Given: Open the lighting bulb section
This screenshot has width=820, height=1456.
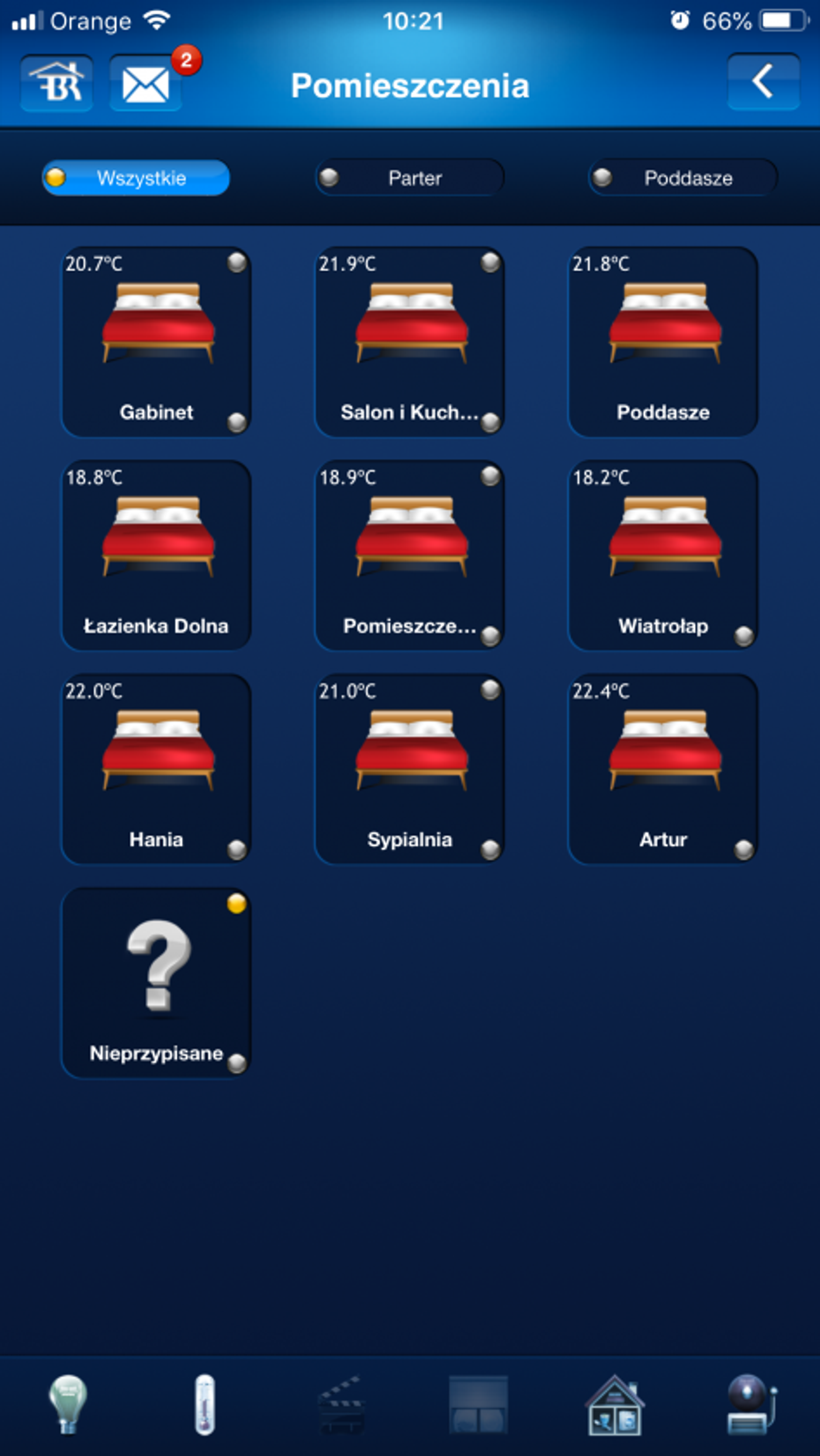Looking at the screenshot, I should click(x=68, y=1404).
